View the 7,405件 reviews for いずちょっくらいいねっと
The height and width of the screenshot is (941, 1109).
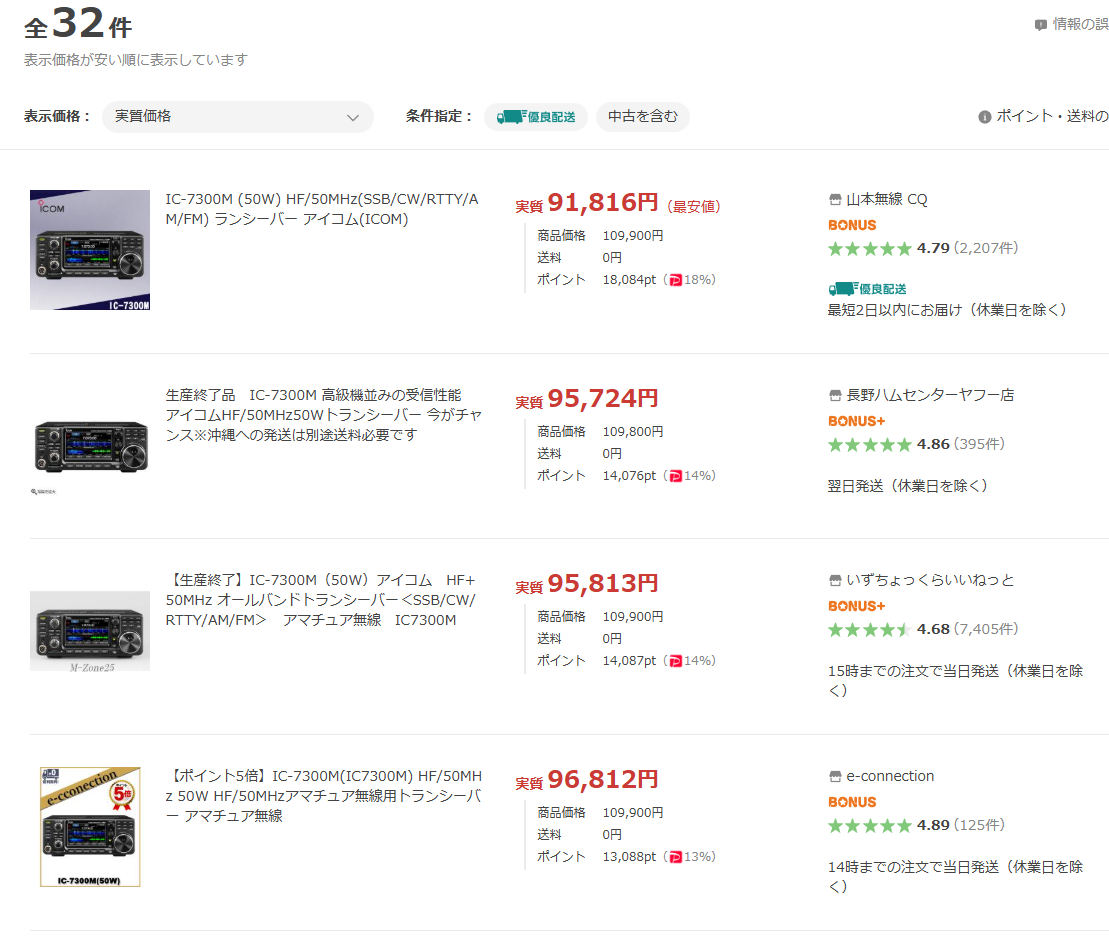(x=985, y=629)
